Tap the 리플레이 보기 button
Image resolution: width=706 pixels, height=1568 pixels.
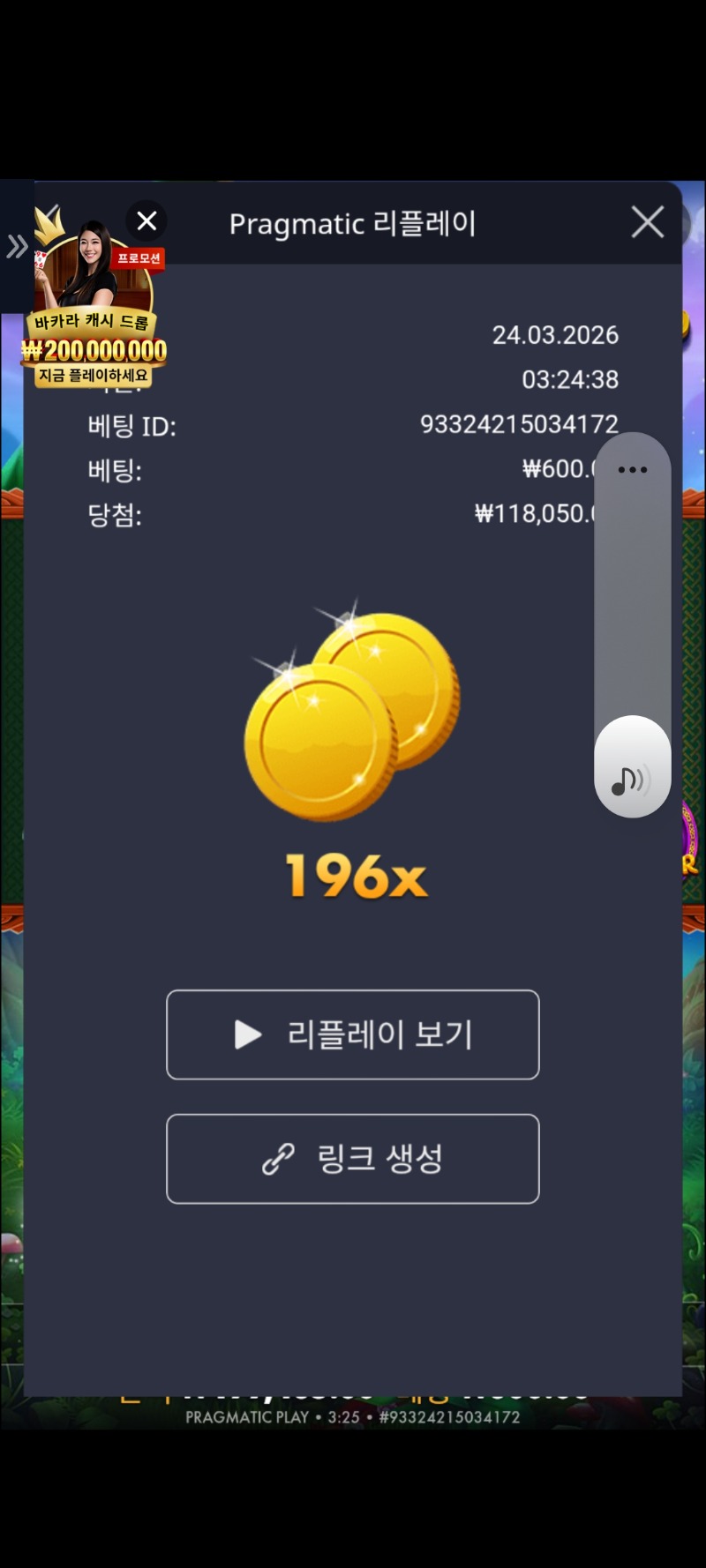tap(352, 1034)
